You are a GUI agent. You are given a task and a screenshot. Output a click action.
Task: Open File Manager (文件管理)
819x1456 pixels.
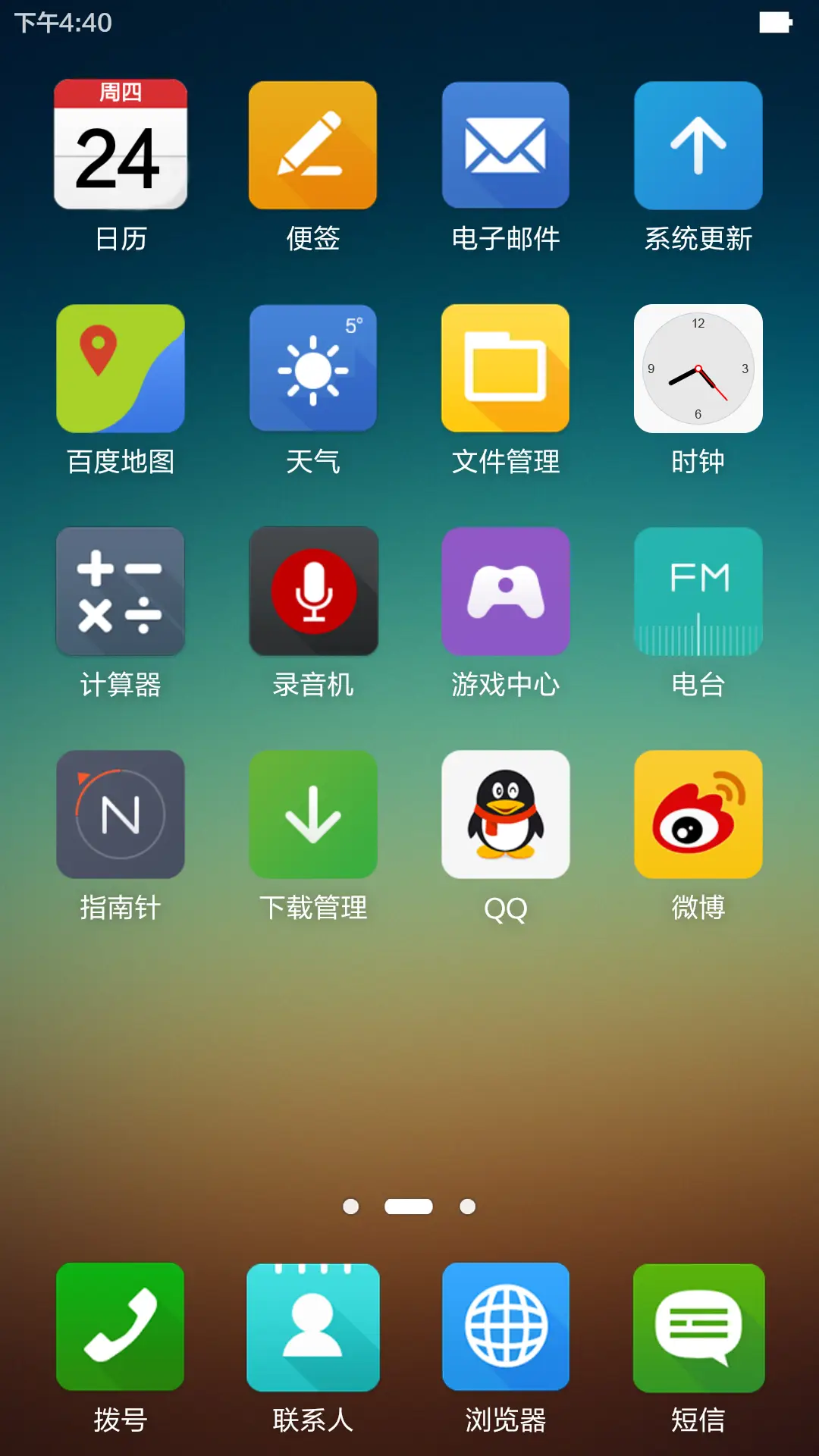[506, 369]
